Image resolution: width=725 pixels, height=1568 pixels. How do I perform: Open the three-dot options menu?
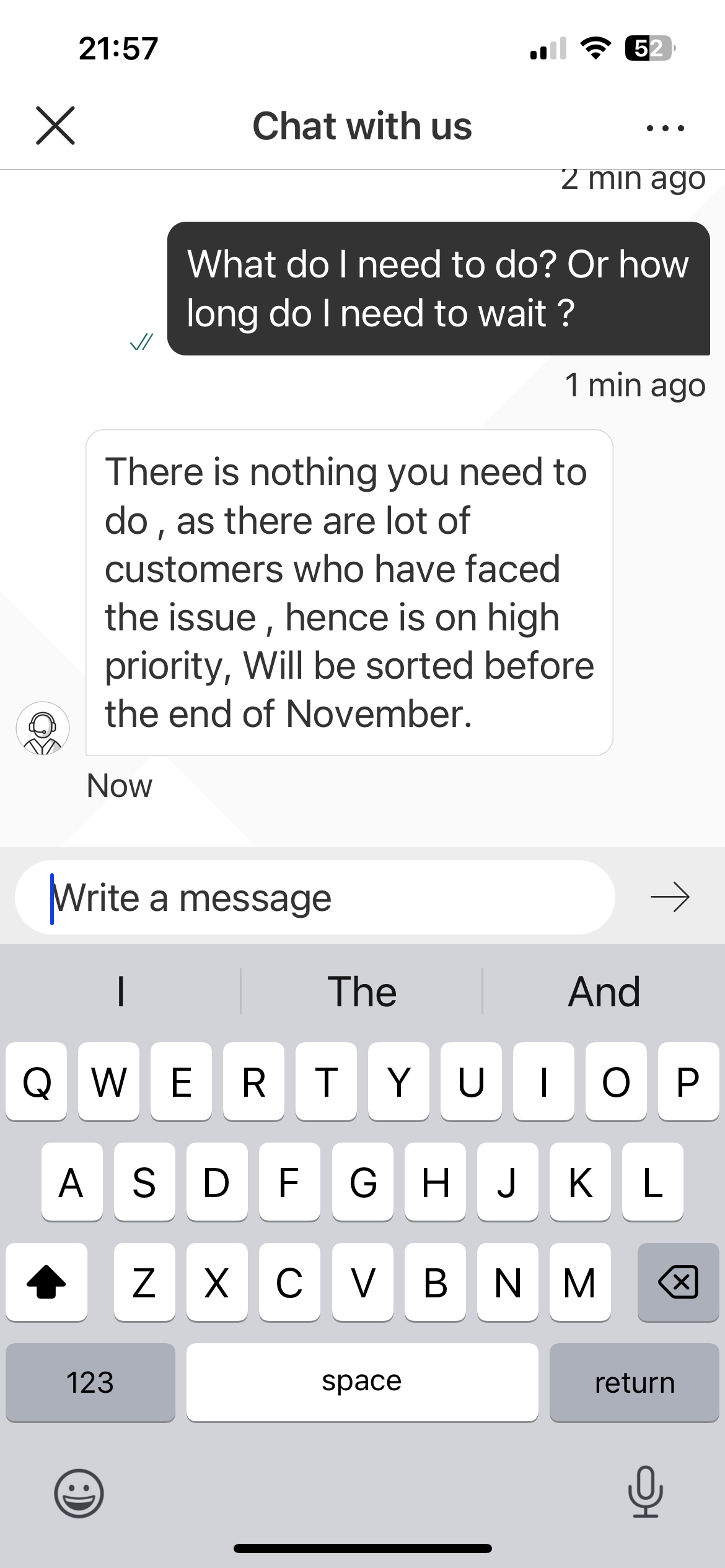[665, 128]
